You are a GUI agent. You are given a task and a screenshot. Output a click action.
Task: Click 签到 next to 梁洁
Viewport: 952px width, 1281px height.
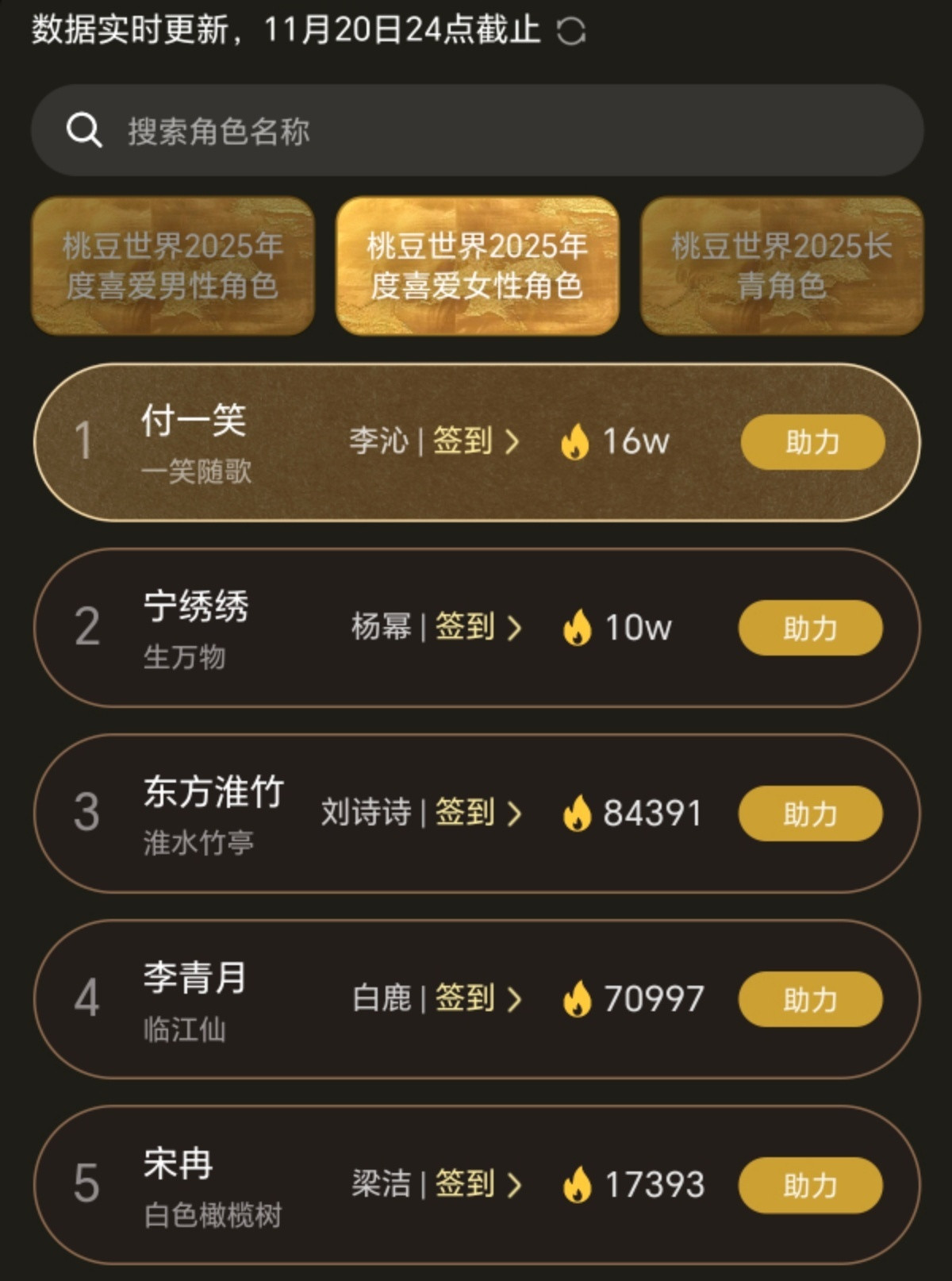click(464, 1185)
